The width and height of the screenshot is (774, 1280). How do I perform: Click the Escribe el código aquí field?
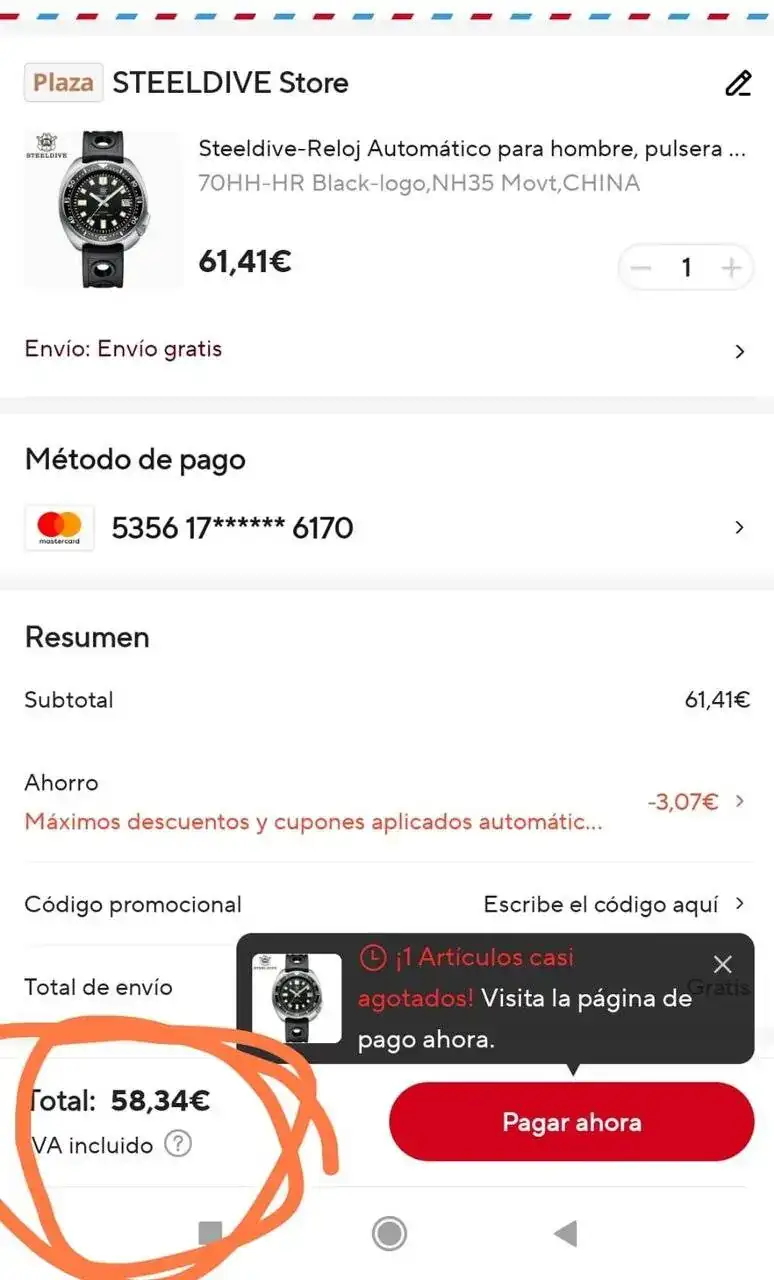[600, 904]
